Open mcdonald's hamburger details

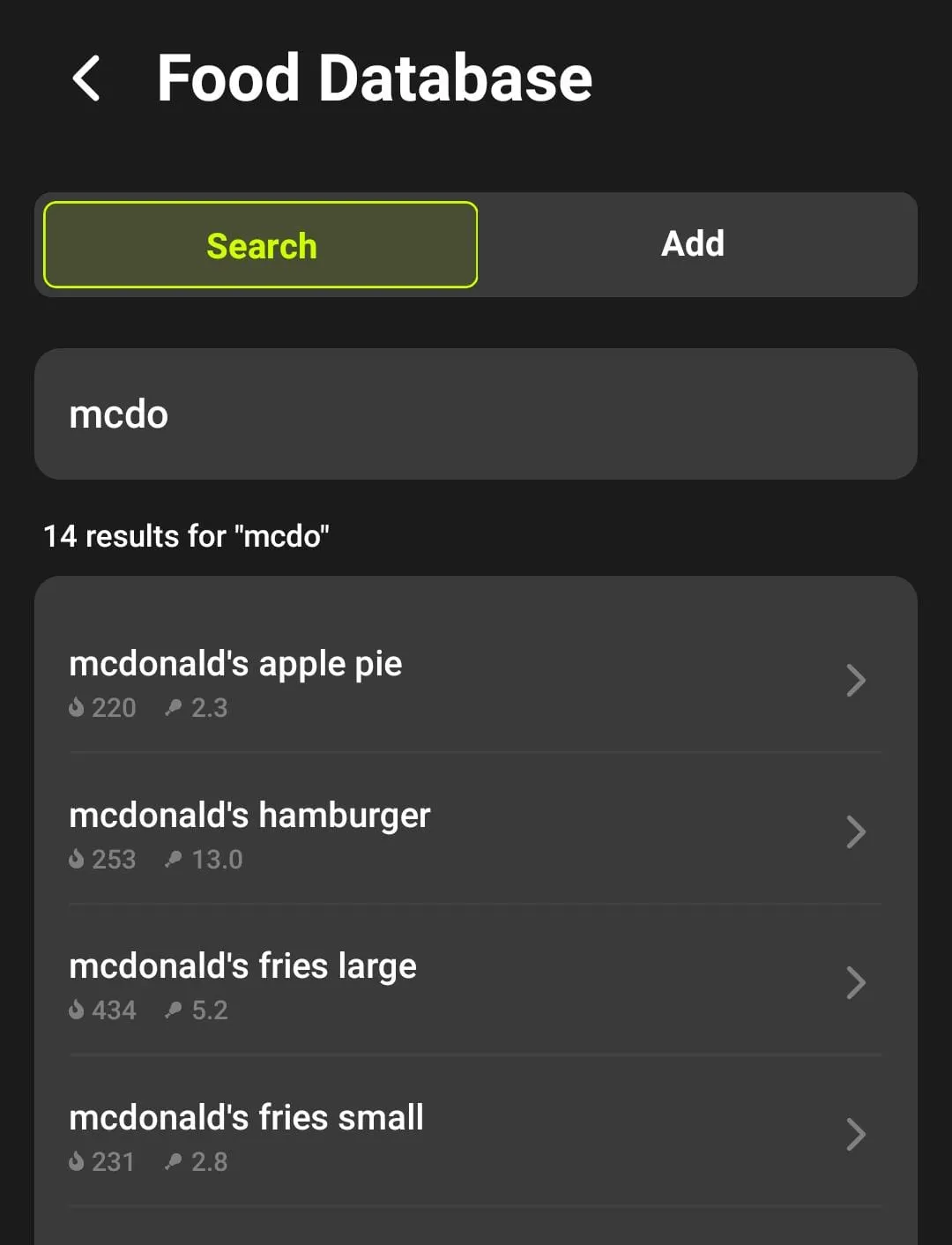249,815
